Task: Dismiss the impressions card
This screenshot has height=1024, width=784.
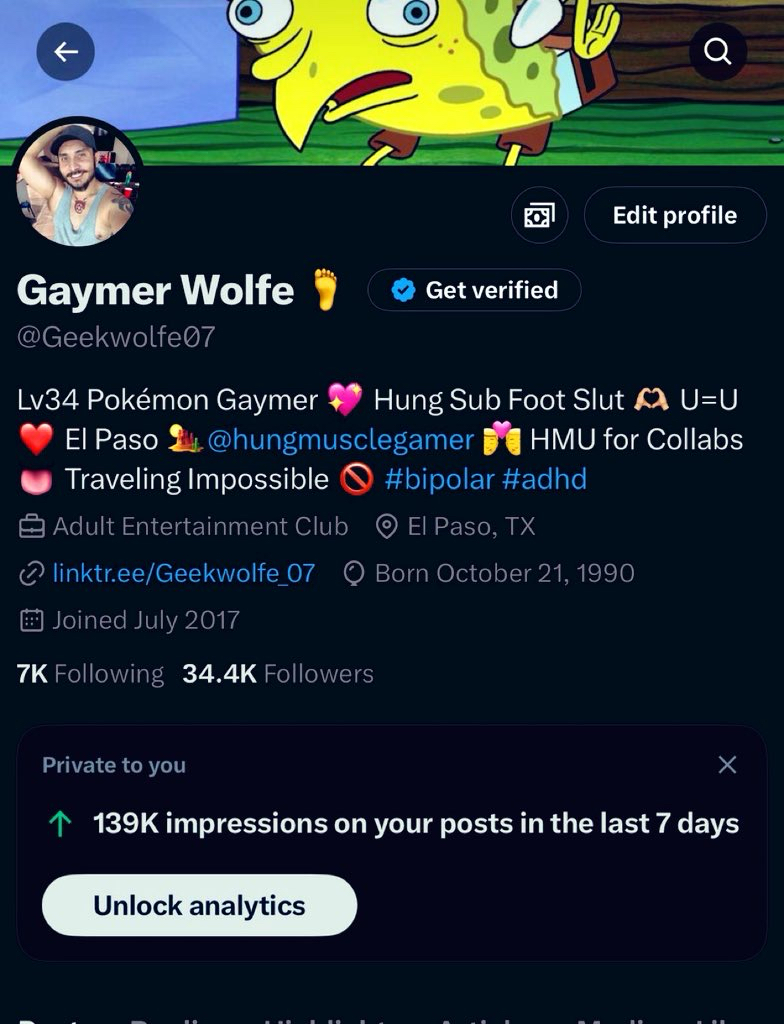Action: point(727,765)
